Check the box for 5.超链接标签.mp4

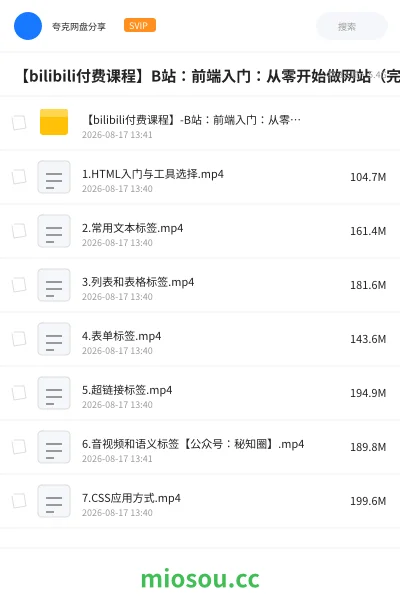coord(19,393)
